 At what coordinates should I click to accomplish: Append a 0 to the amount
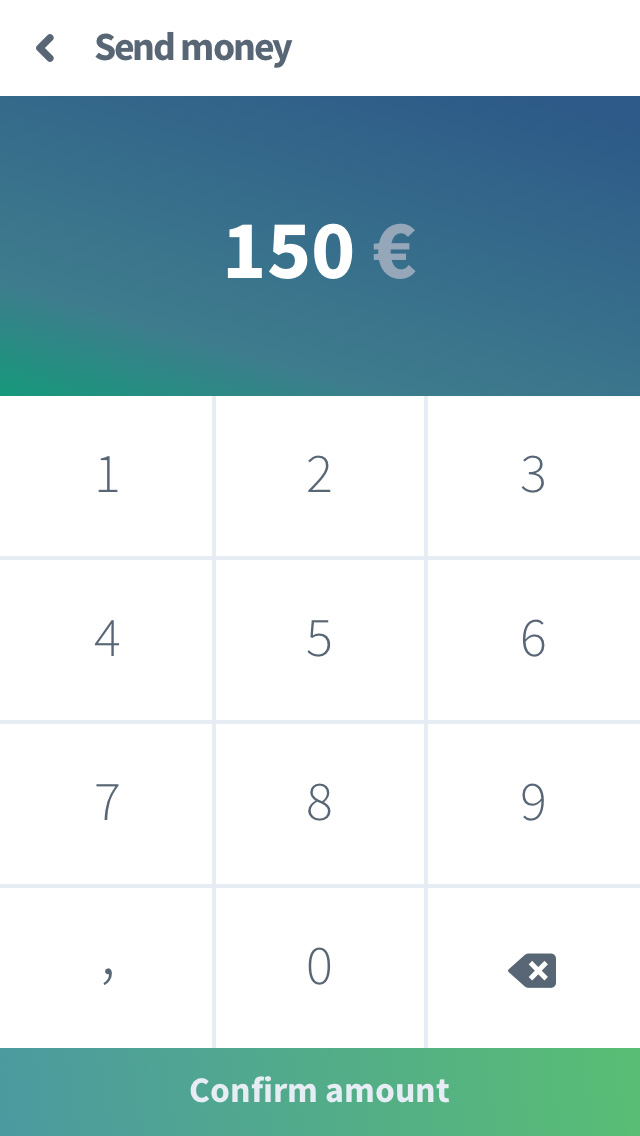(x=319, y=967)
